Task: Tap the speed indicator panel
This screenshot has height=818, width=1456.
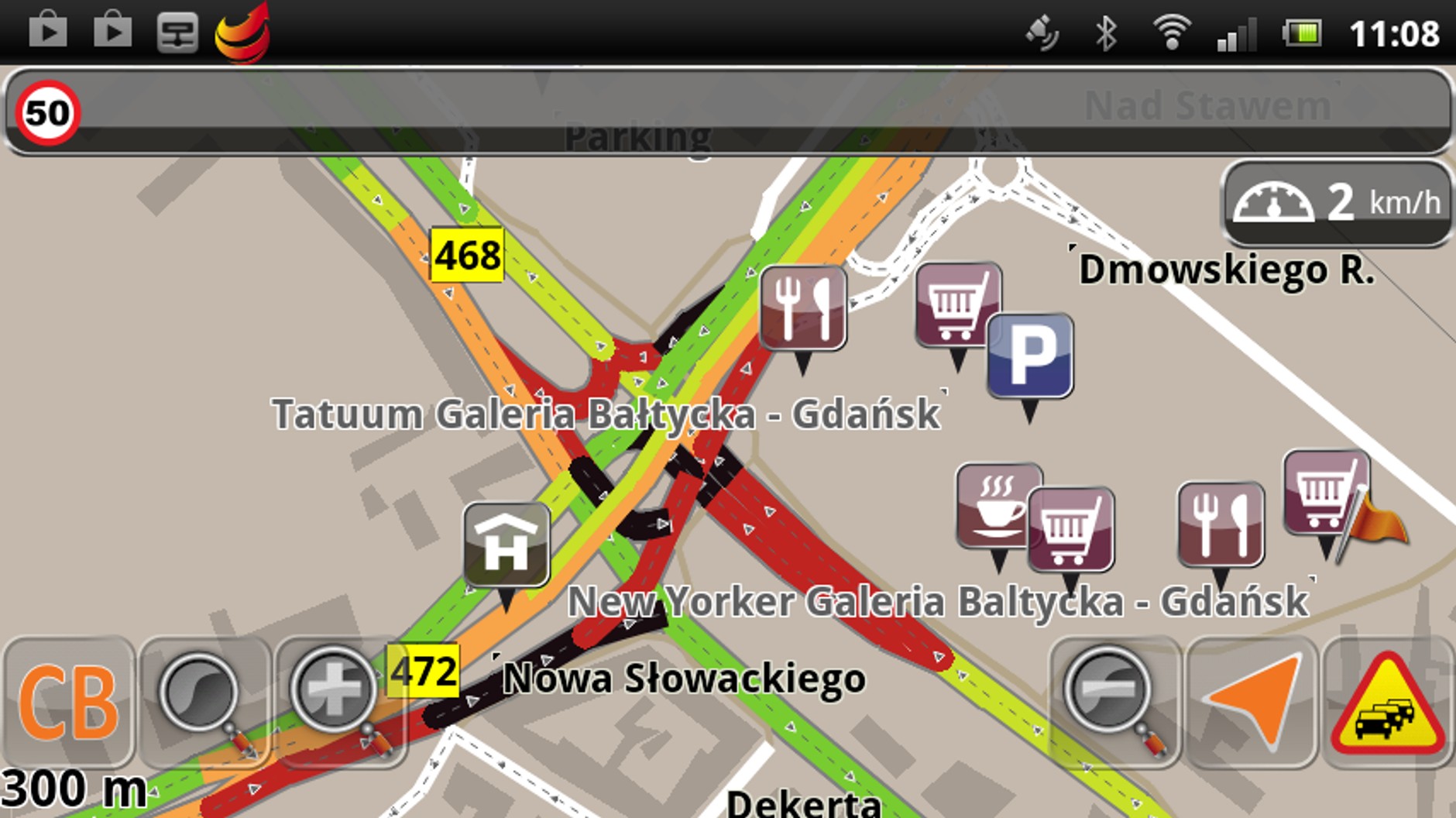Action: (1335, 203)
